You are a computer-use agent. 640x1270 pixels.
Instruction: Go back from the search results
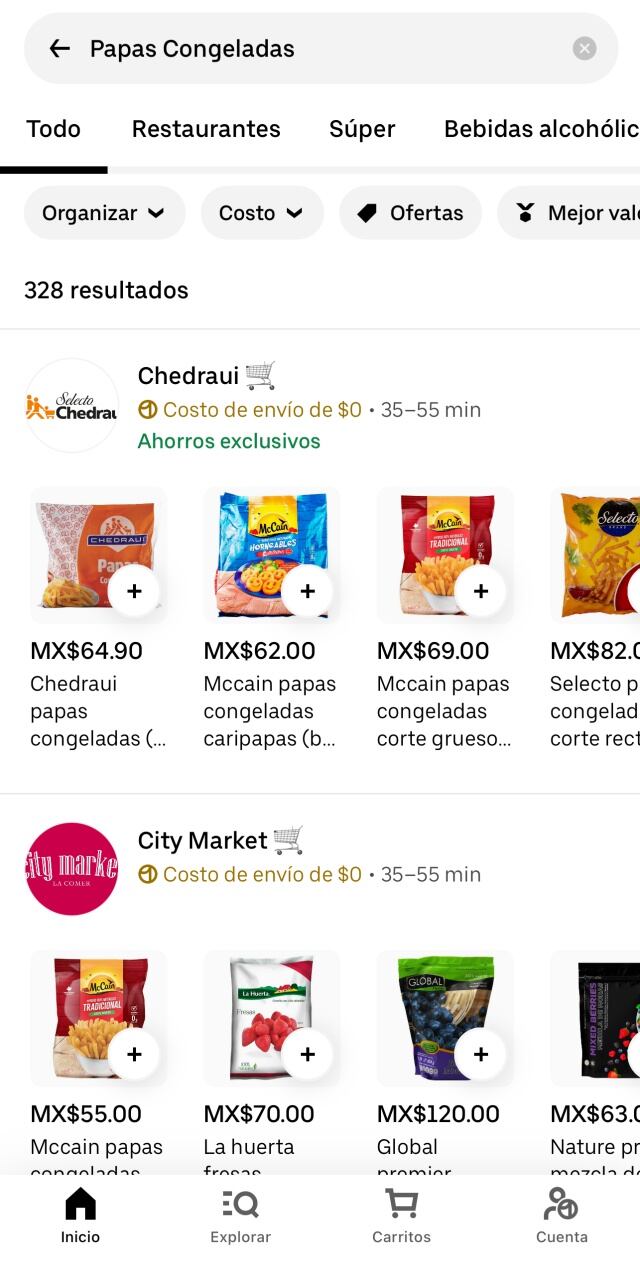59,48
